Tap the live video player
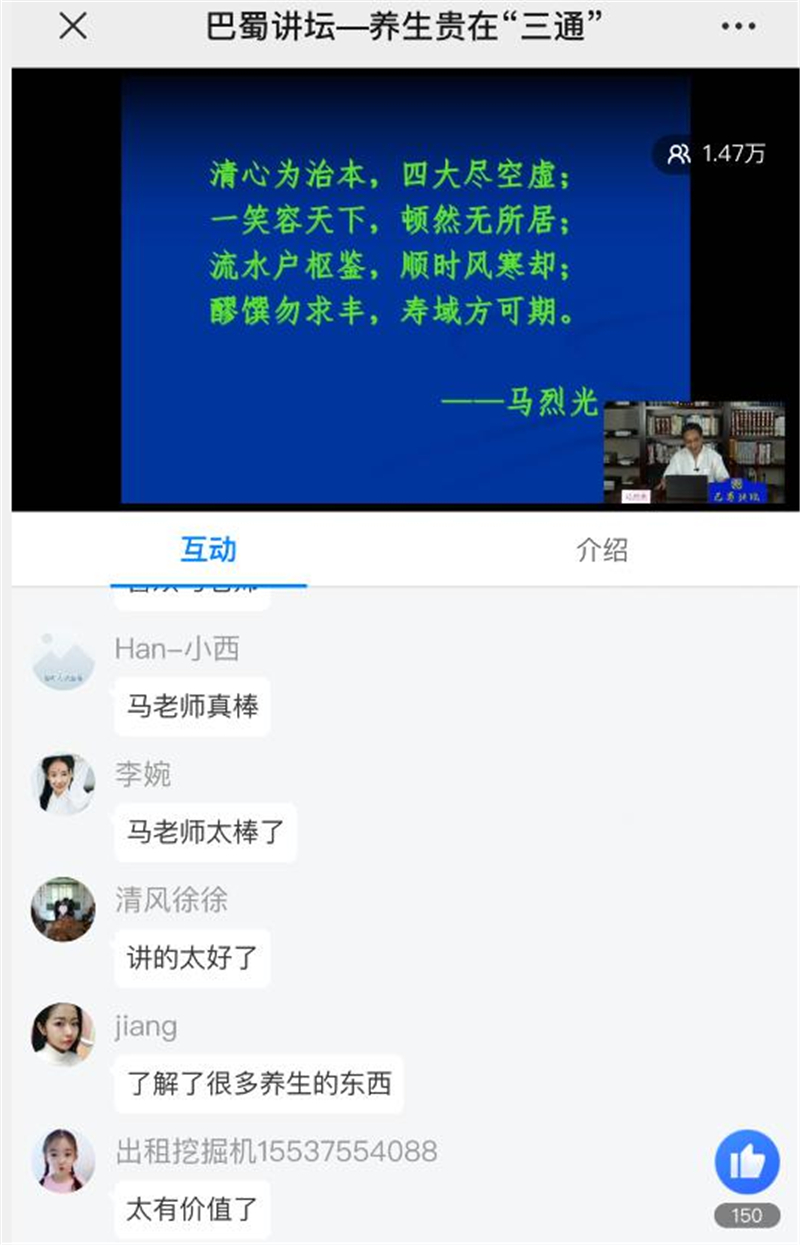The image size is (800, 1245). click(405, 290)
